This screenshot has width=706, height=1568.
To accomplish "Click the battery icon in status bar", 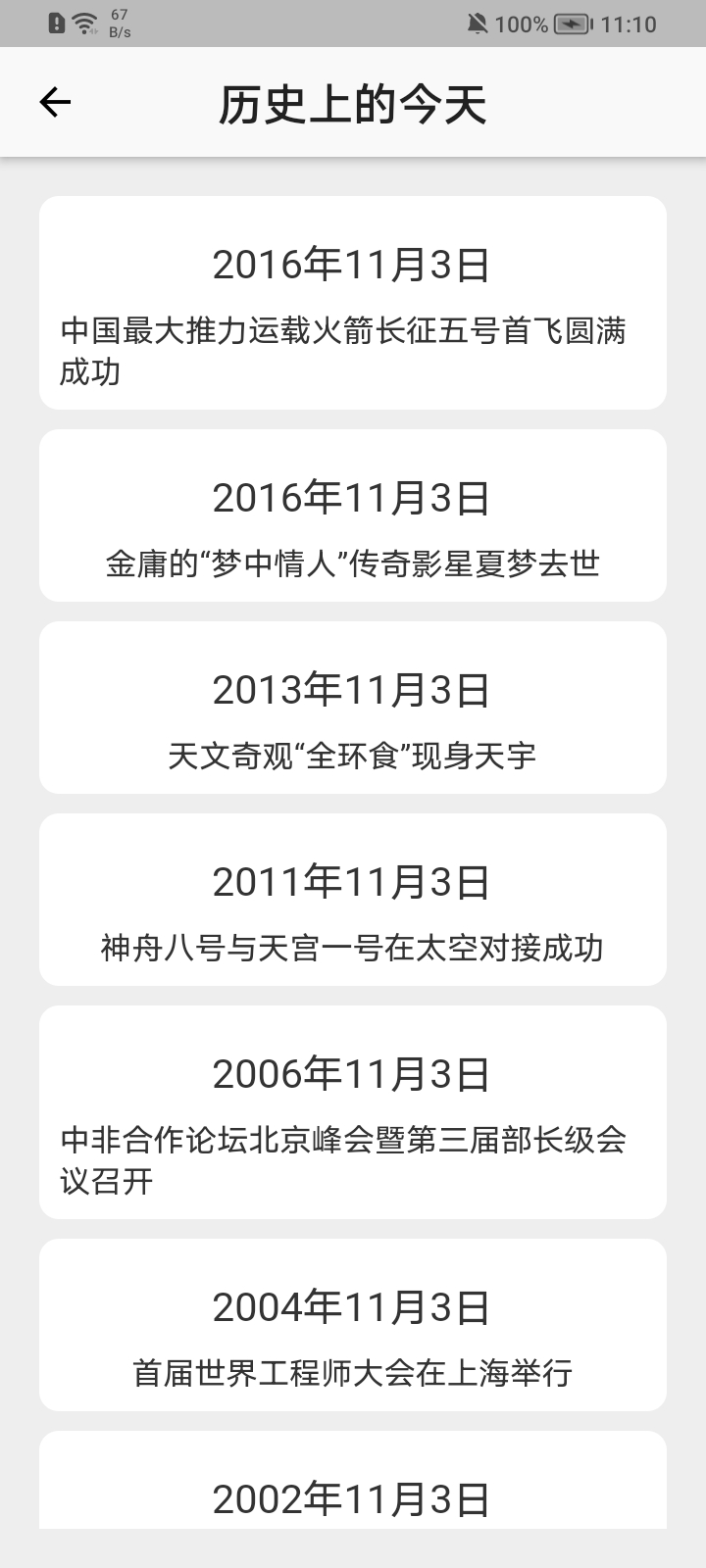I will [x=574, y=24].
